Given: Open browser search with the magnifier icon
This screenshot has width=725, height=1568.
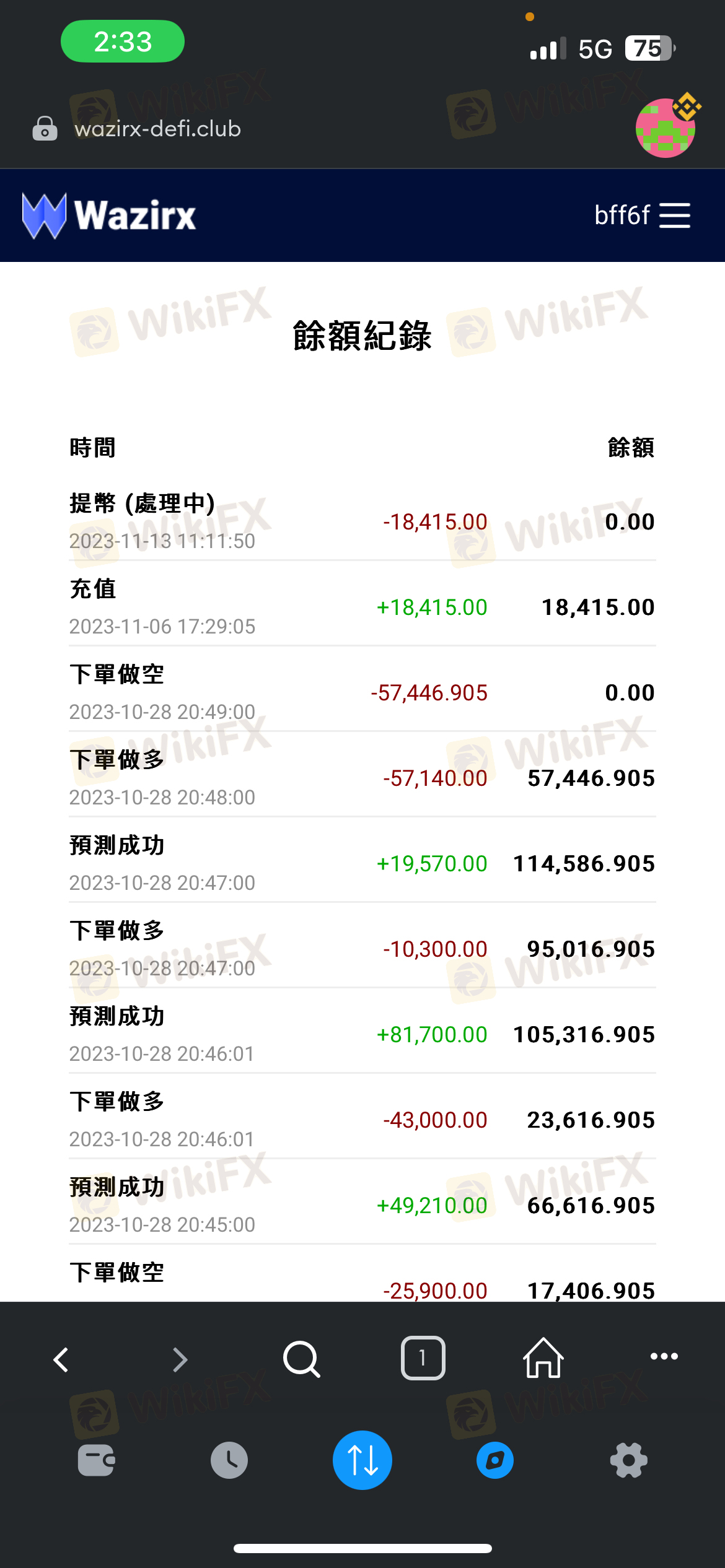Looking at the screenshot, I should (x=301, y=1359).
